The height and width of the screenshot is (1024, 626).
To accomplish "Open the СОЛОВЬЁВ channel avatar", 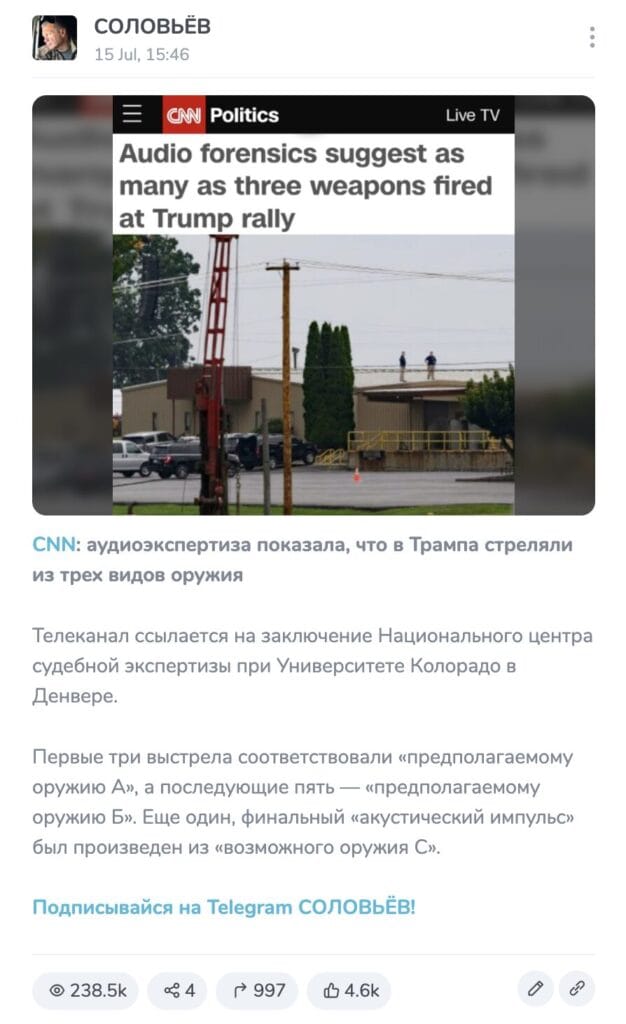I will 55,38.
